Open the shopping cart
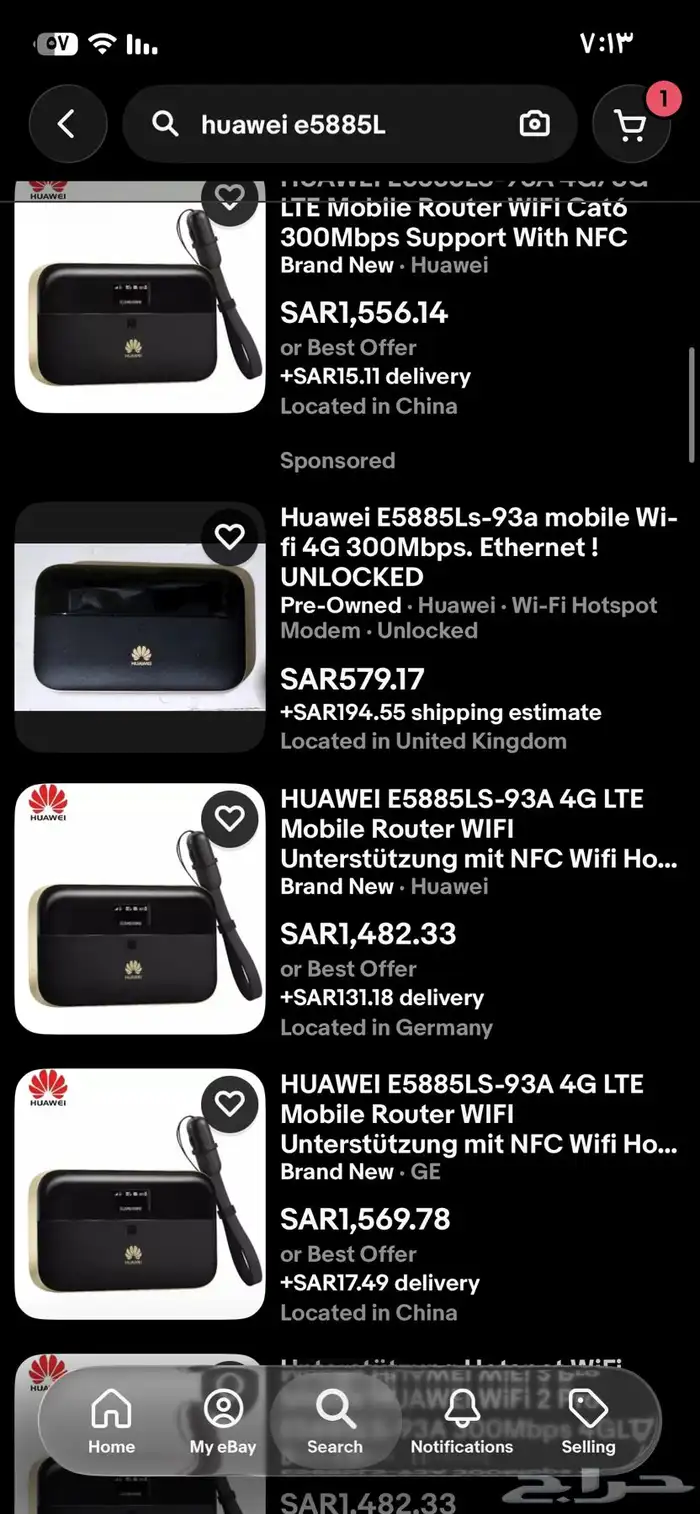This screenshot has height=1514, width=700. (630, 124)
